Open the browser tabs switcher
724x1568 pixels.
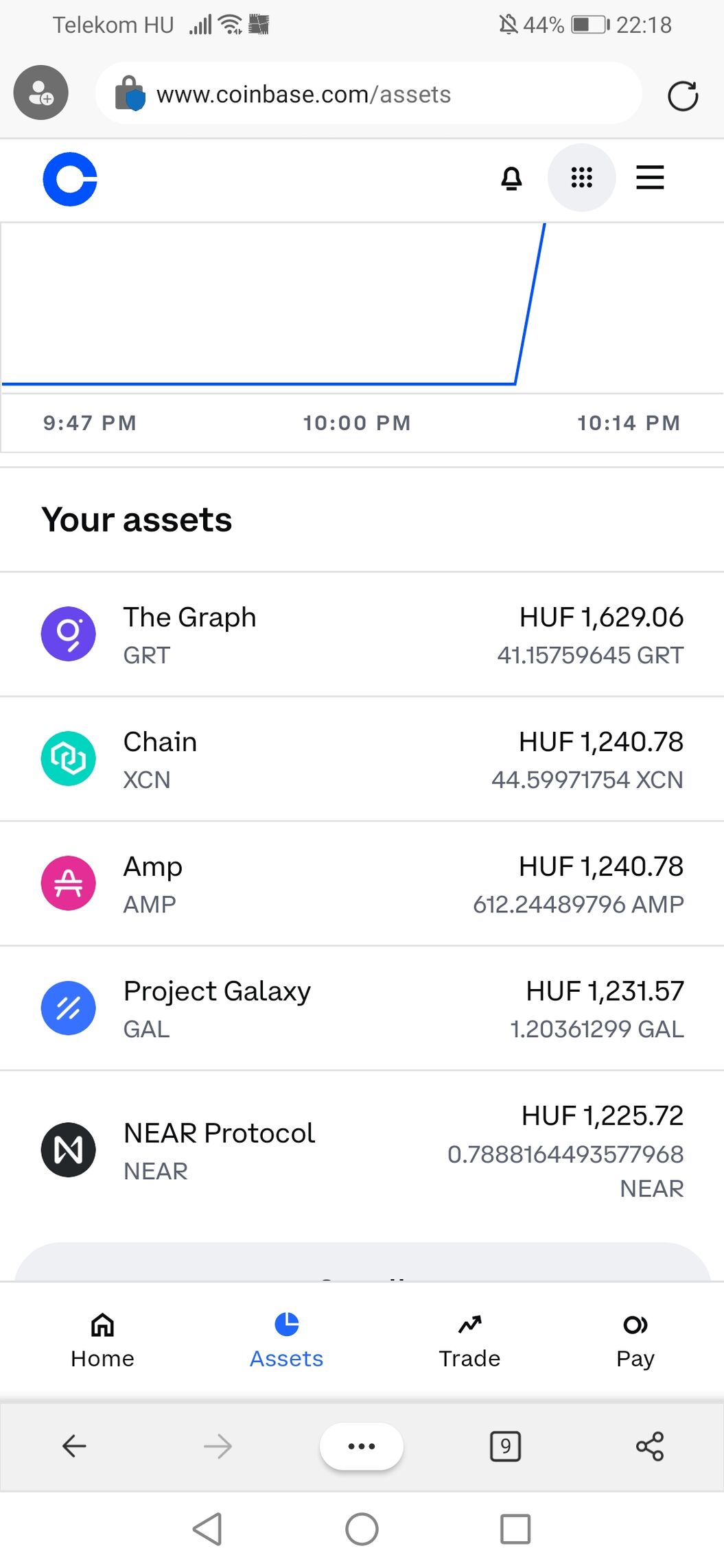(506, 1446)
